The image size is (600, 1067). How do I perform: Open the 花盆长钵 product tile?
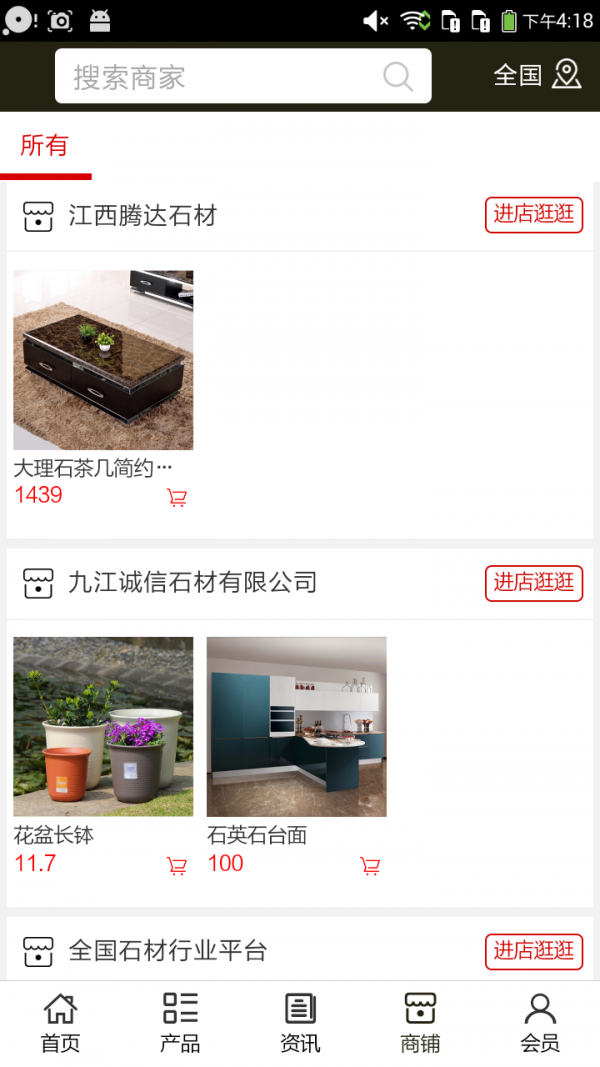pos(103,727)
